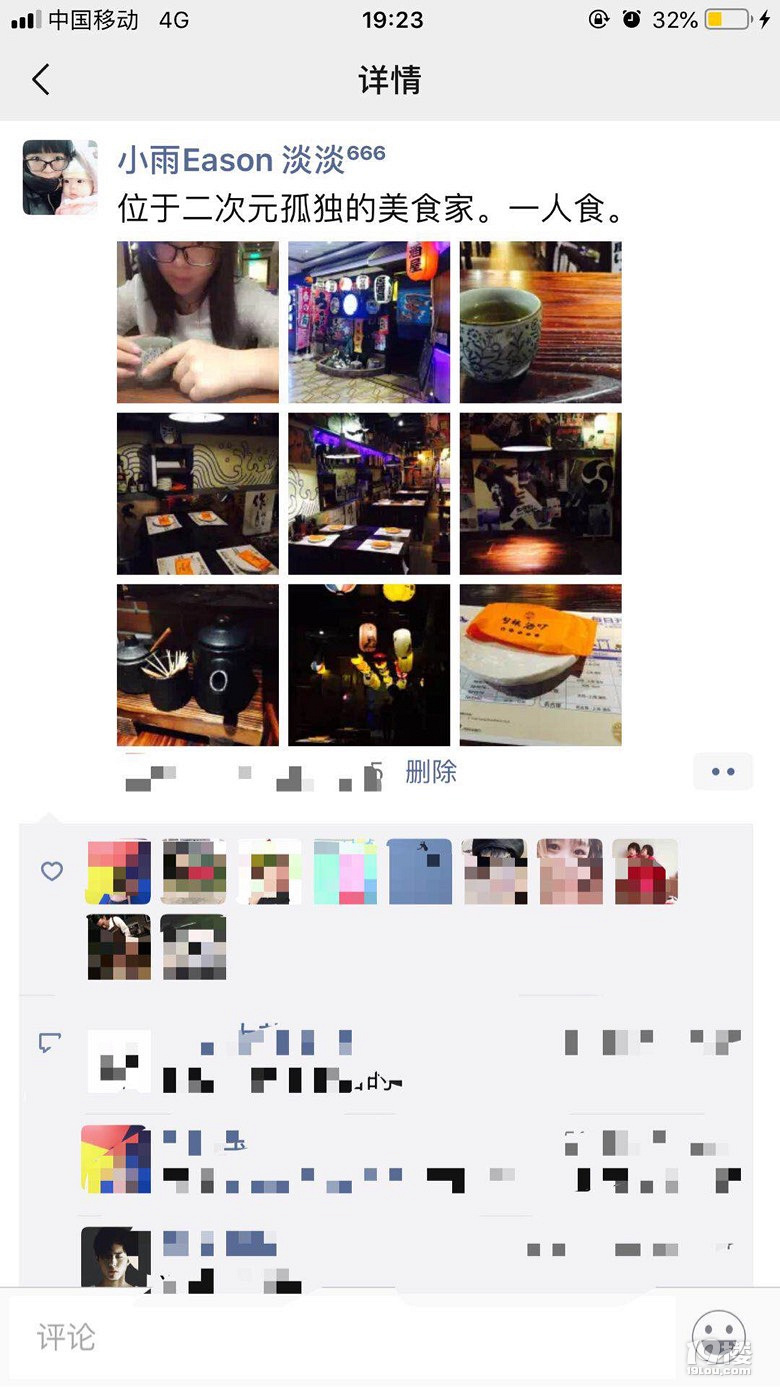The width and height of the screenshot is (780, 1387).
Task: Open the solid blue liker avatar
Action: [420, 872]
